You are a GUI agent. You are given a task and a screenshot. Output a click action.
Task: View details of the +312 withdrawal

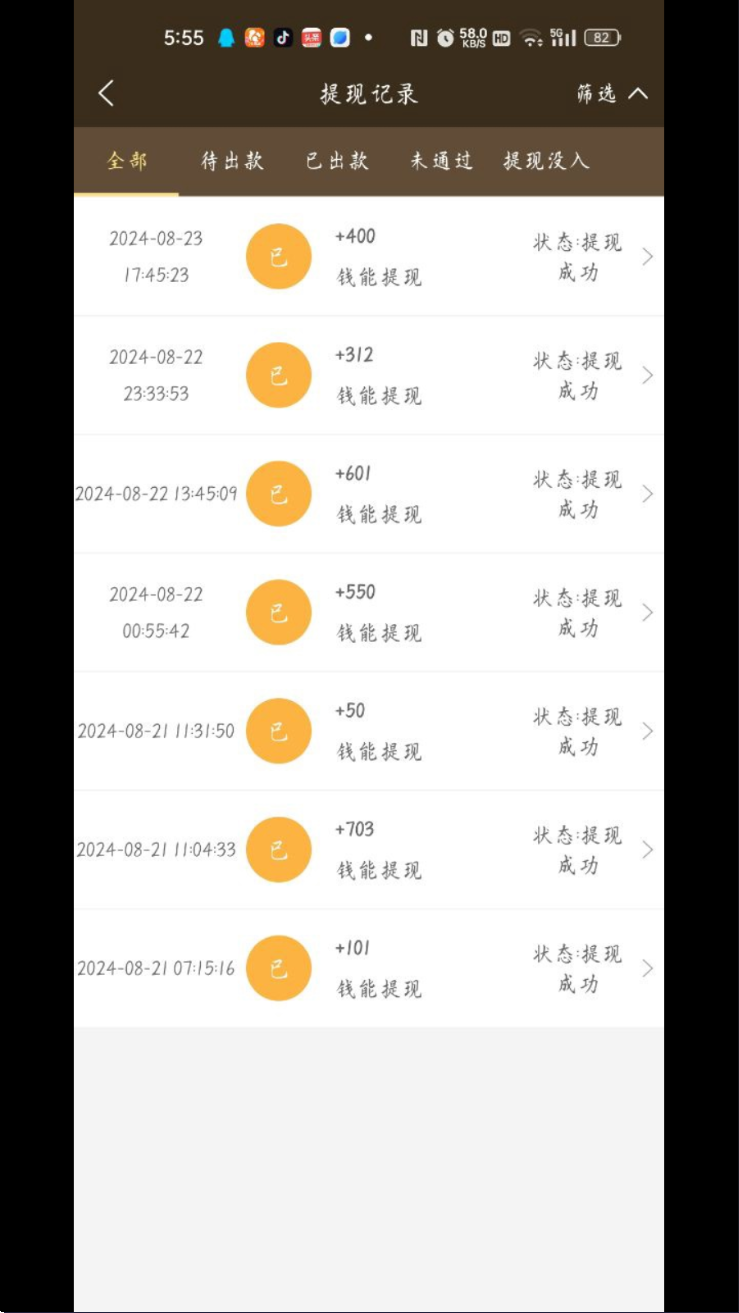point(369,375)
